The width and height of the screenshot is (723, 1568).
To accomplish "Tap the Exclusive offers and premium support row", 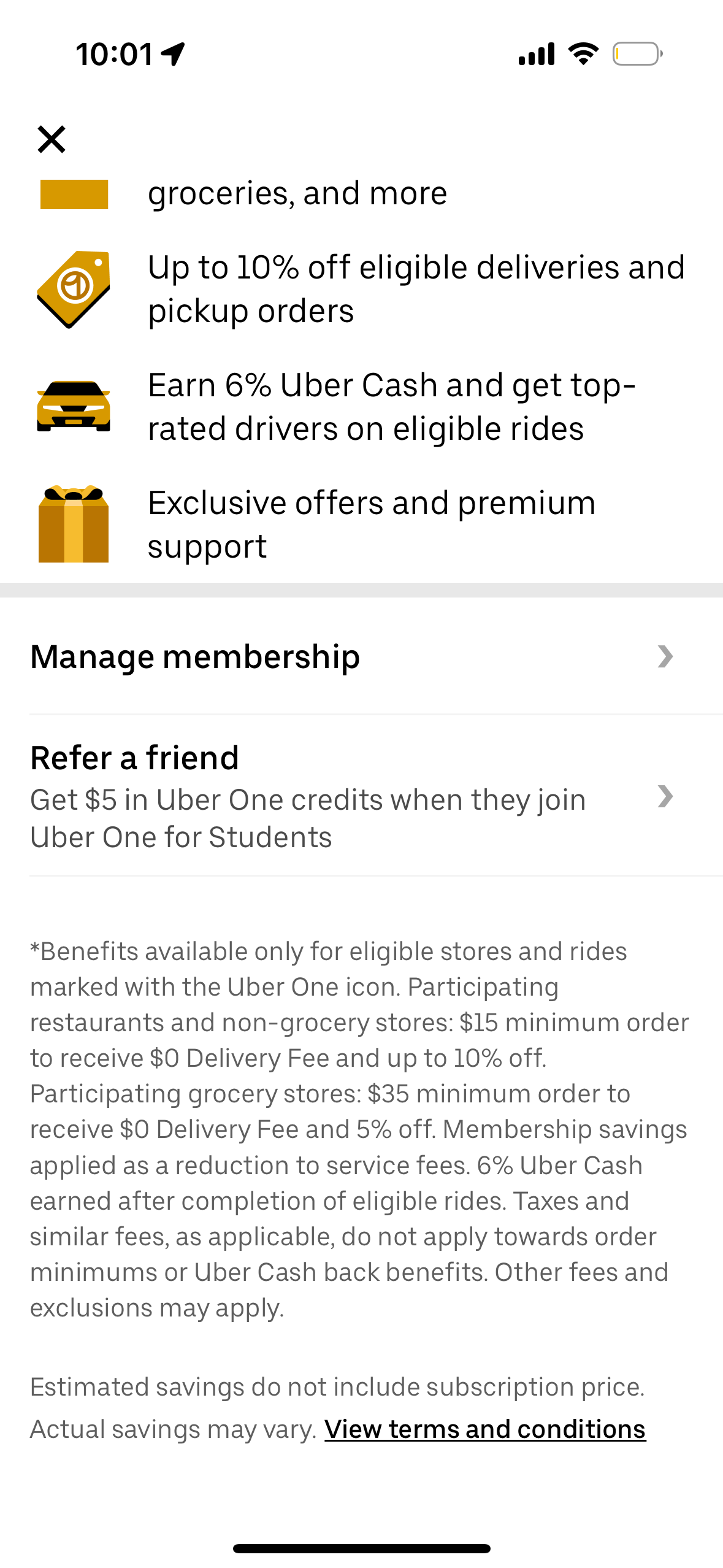I will pyautogui.click(x=370, y=522).
